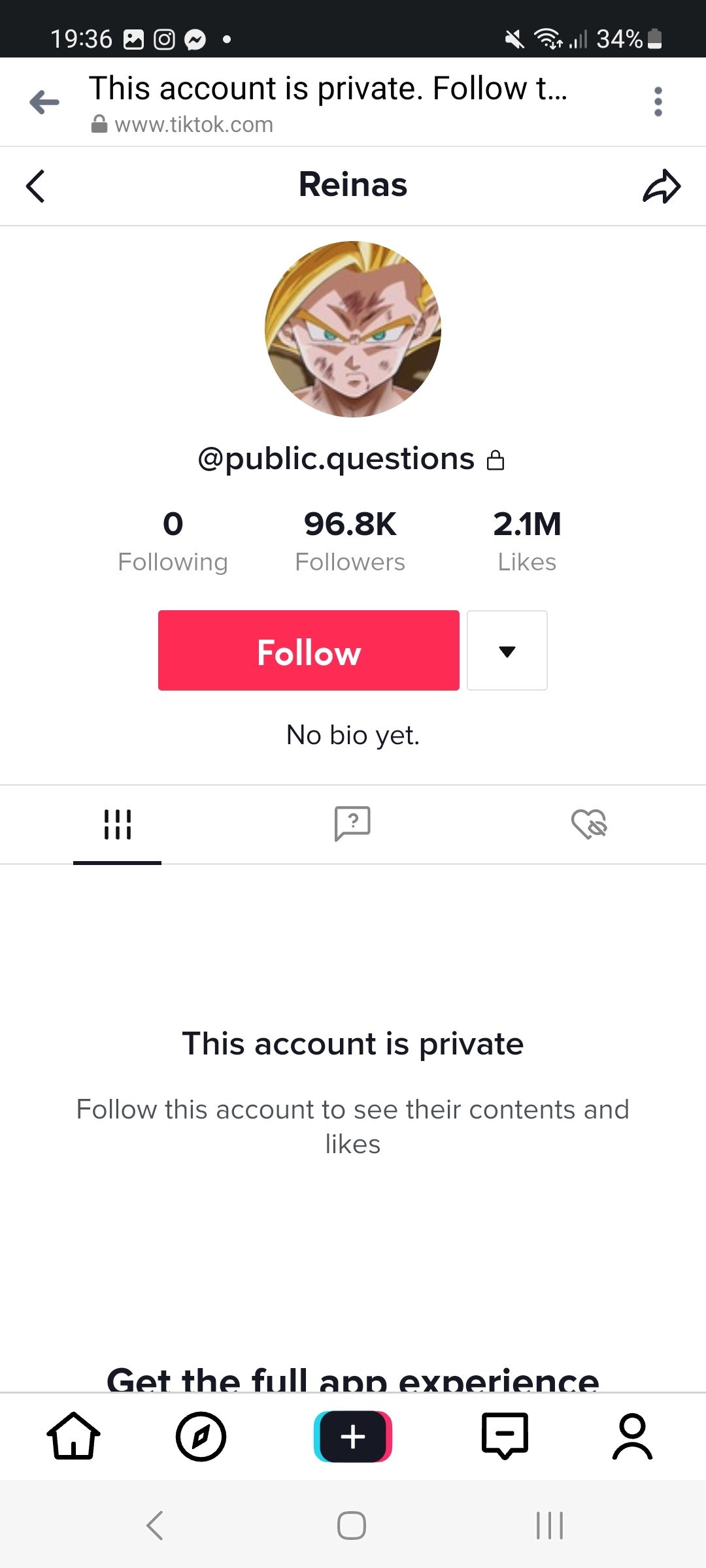
Task: View the Followers count list
Action: click(x=350, y=542)
